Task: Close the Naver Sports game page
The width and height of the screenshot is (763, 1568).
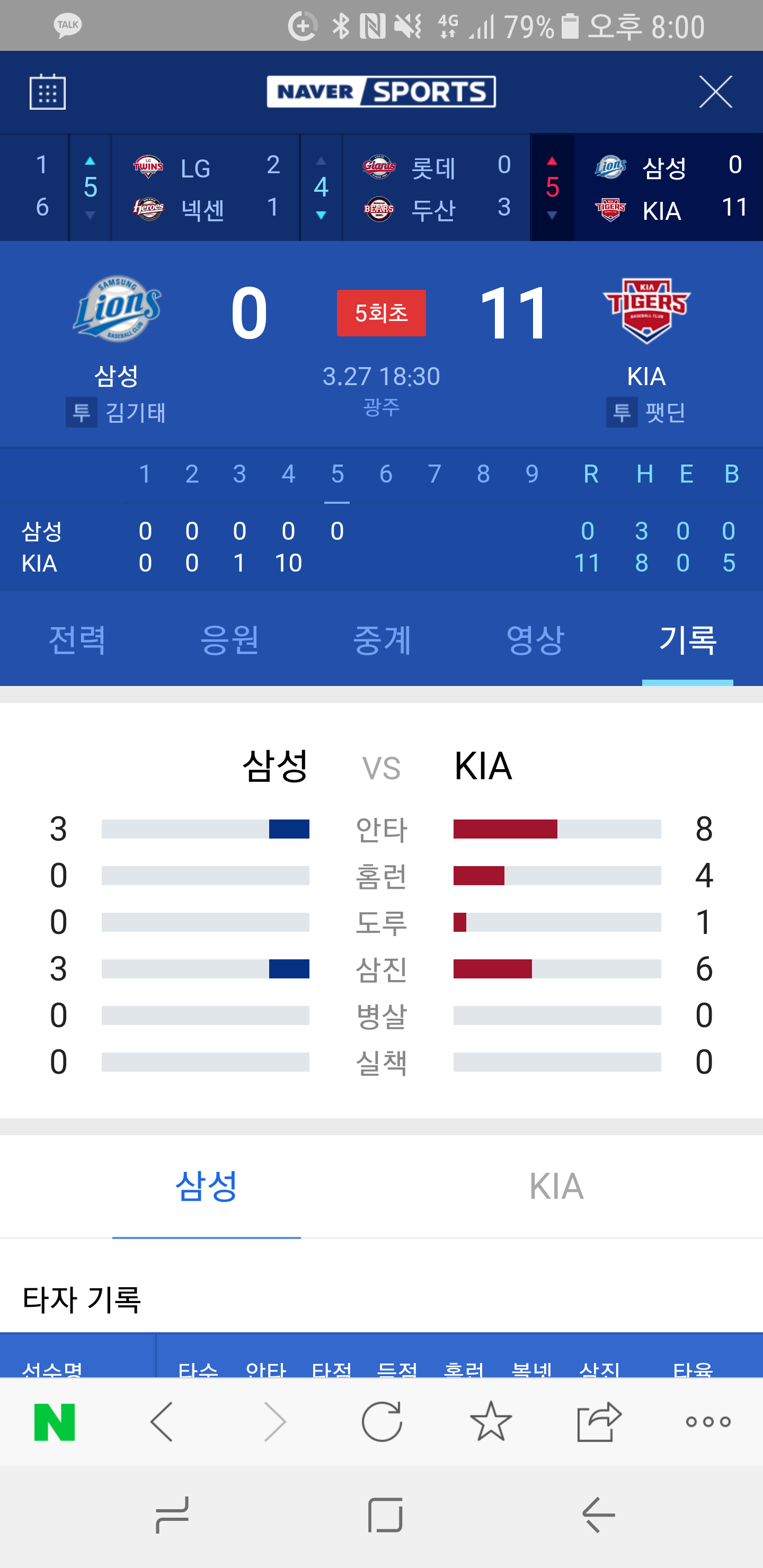Action: tap(715, 92)
